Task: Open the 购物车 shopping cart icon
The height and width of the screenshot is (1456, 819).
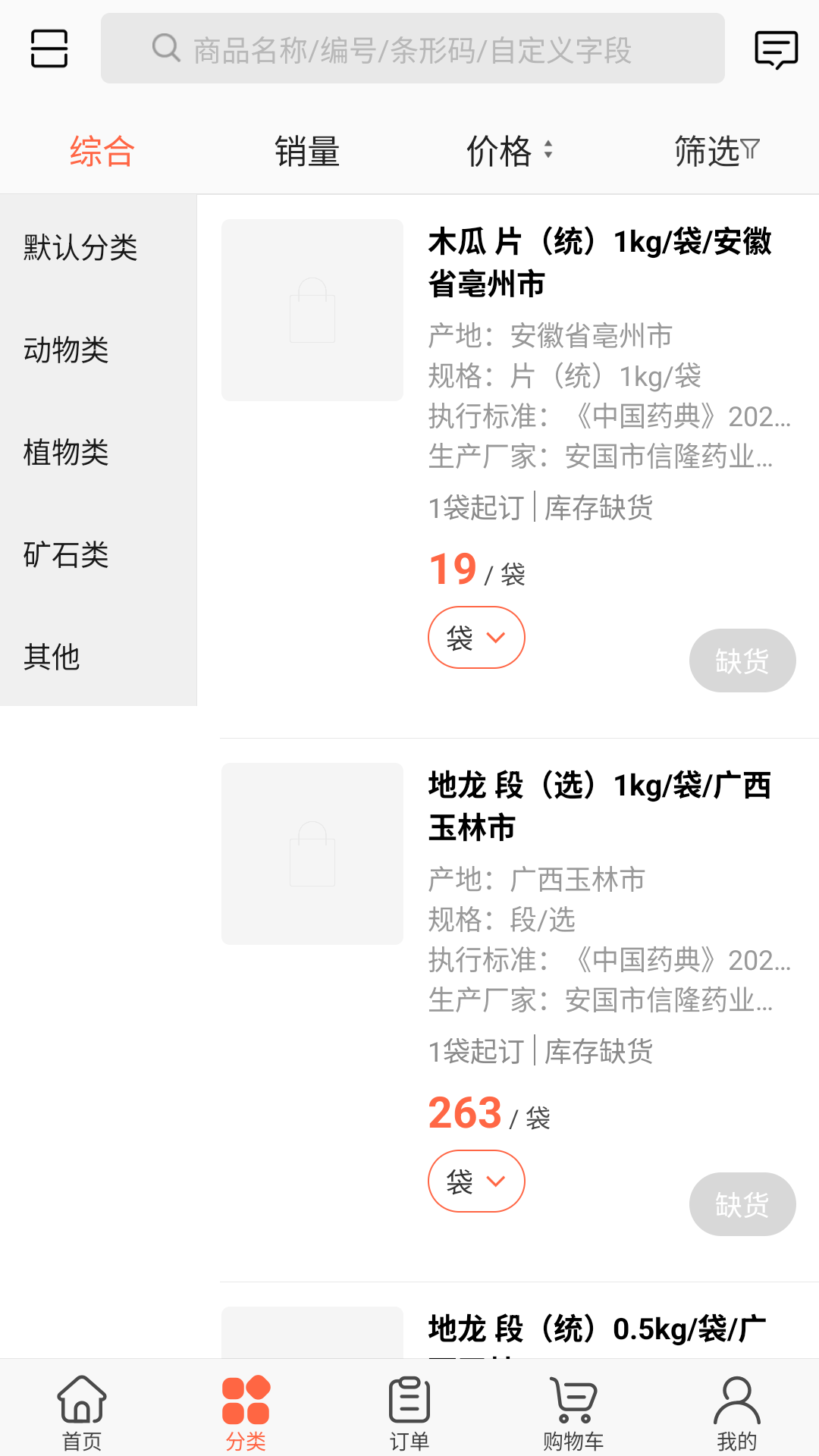Action: [573, 1407]
